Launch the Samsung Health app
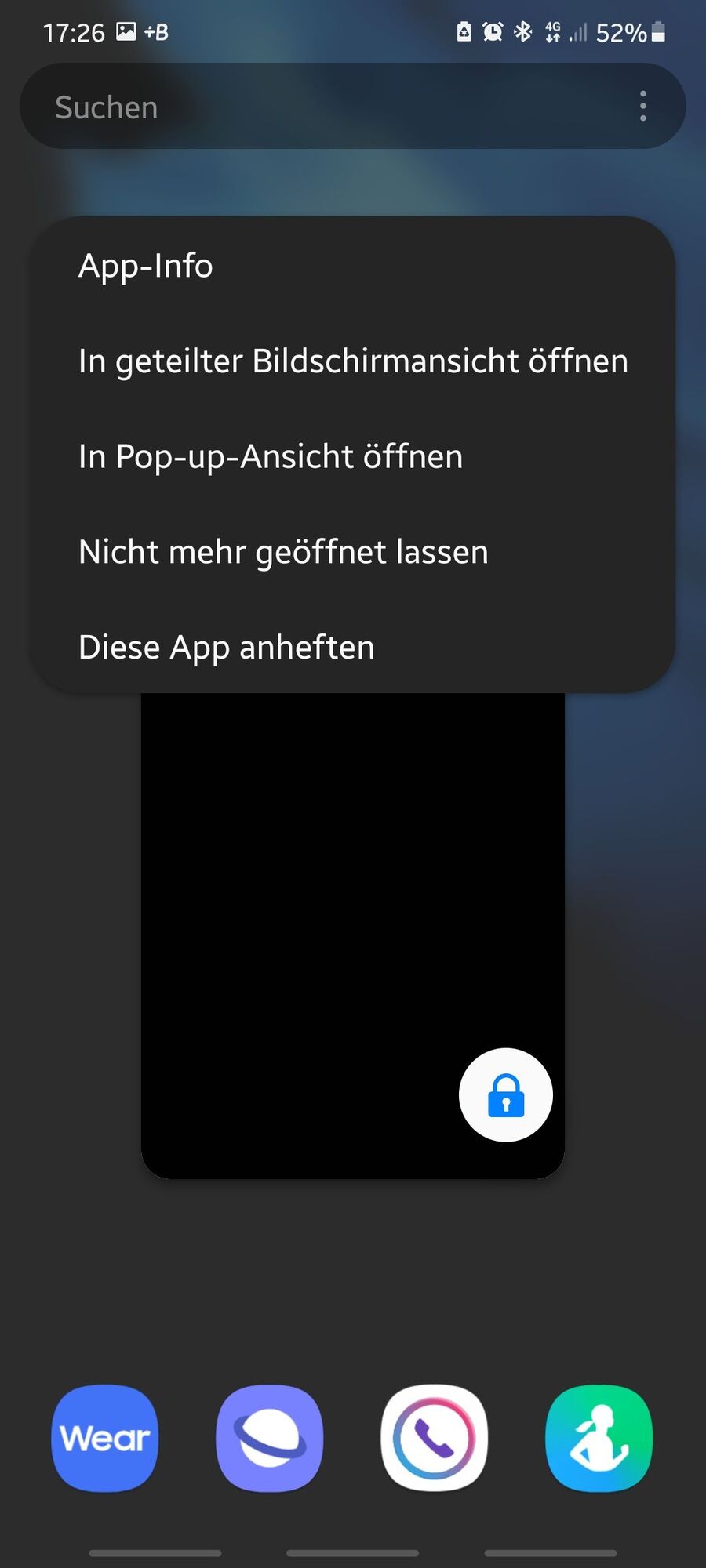The image size is (706, 1568). pyautogui.click(x=599, y=1438)
